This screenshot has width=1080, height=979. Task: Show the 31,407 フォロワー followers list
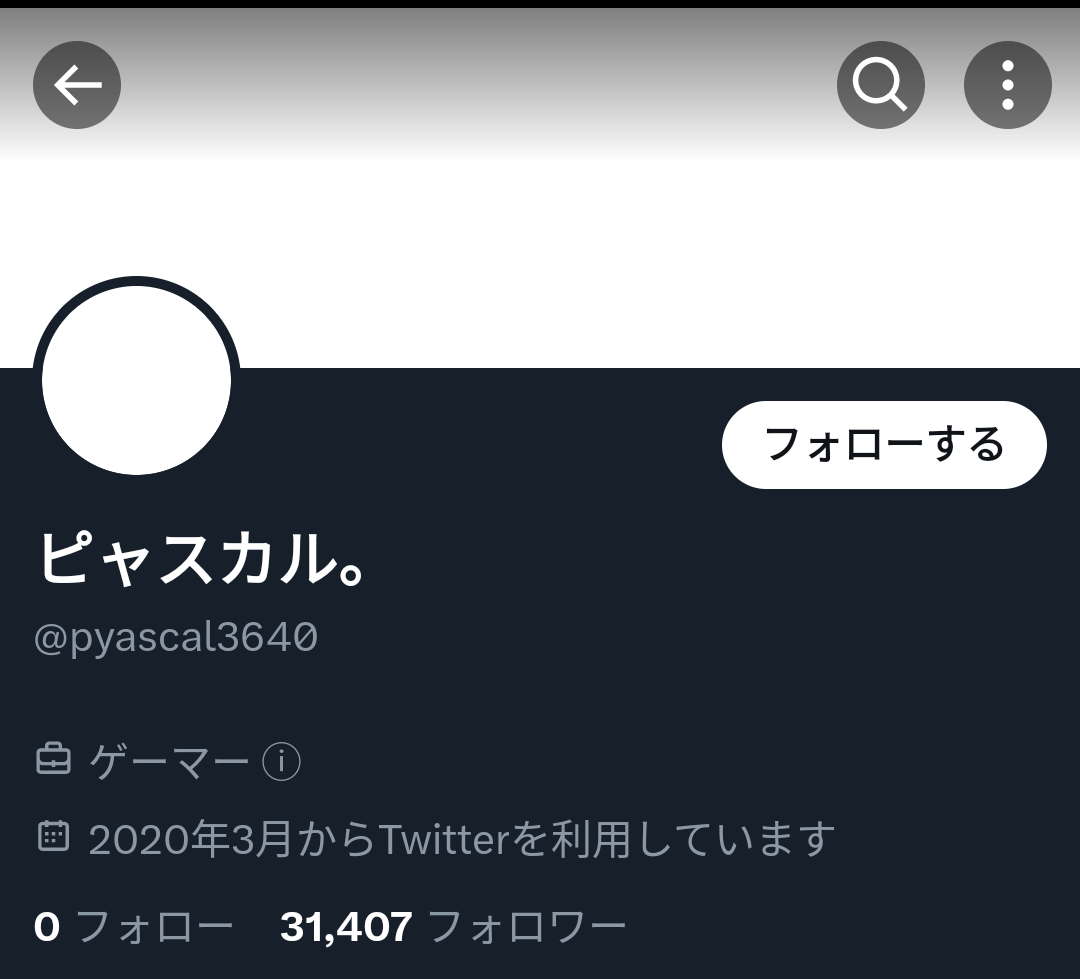pyautogui.click(x=453, y=927)
